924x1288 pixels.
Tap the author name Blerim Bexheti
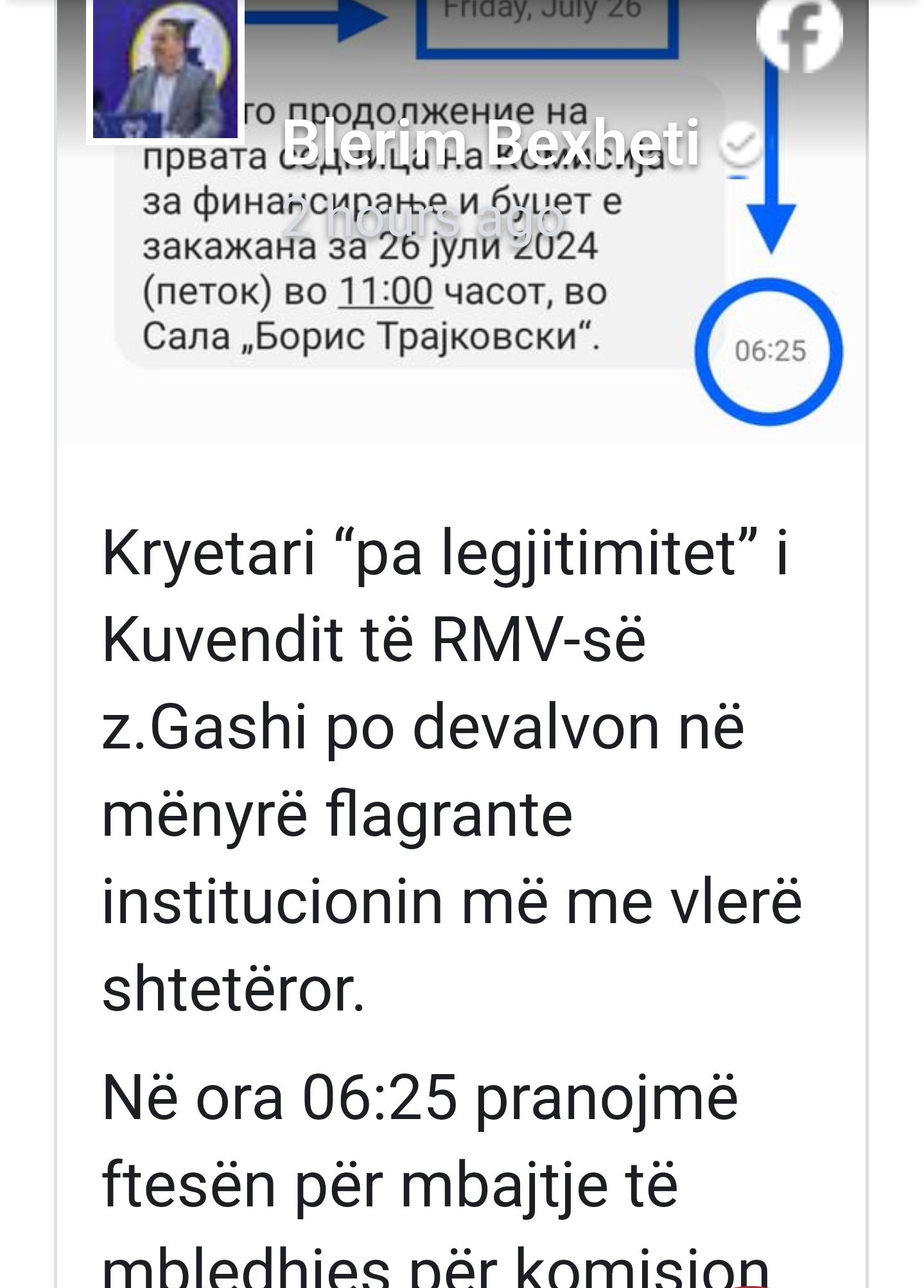click(490, 143)
